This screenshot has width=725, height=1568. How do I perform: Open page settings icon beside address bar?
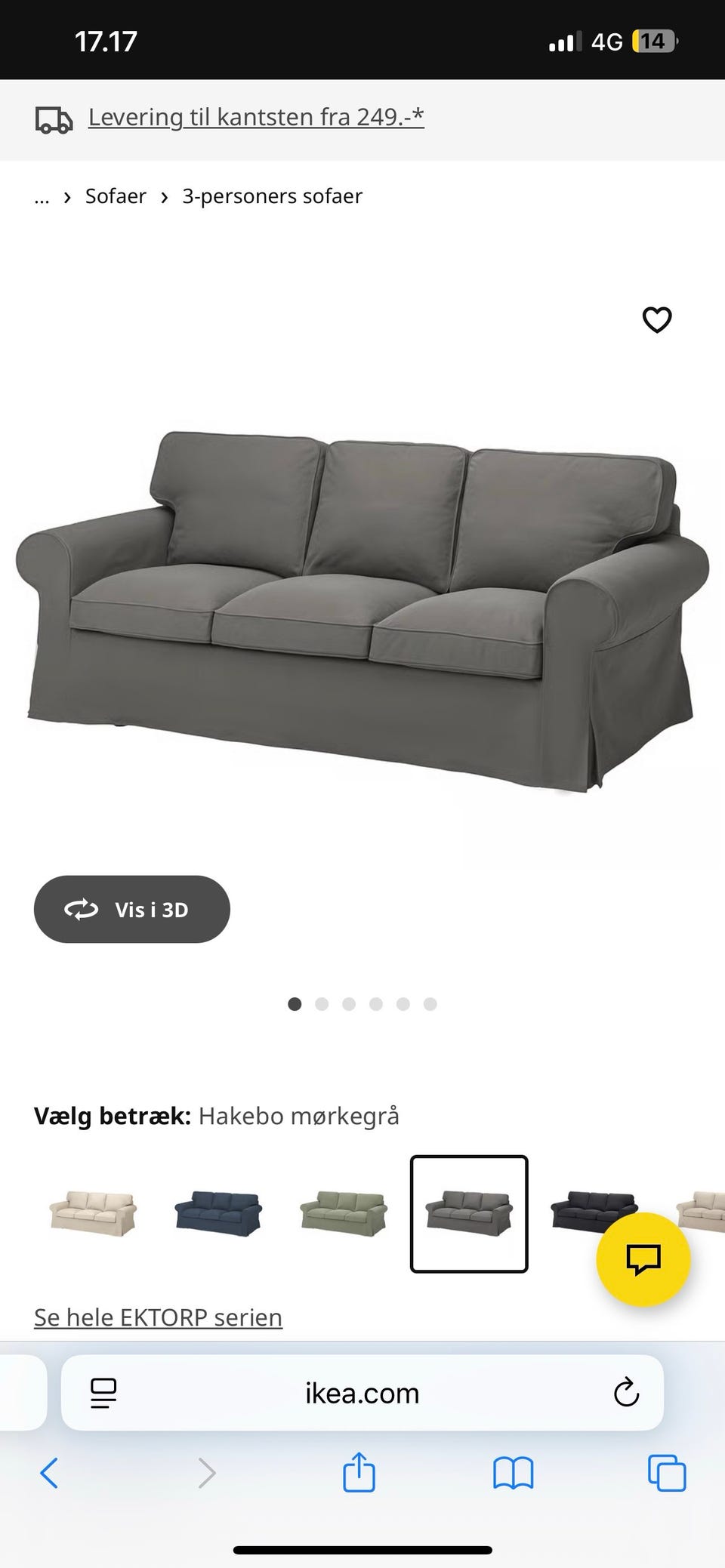pos(103,1393)
